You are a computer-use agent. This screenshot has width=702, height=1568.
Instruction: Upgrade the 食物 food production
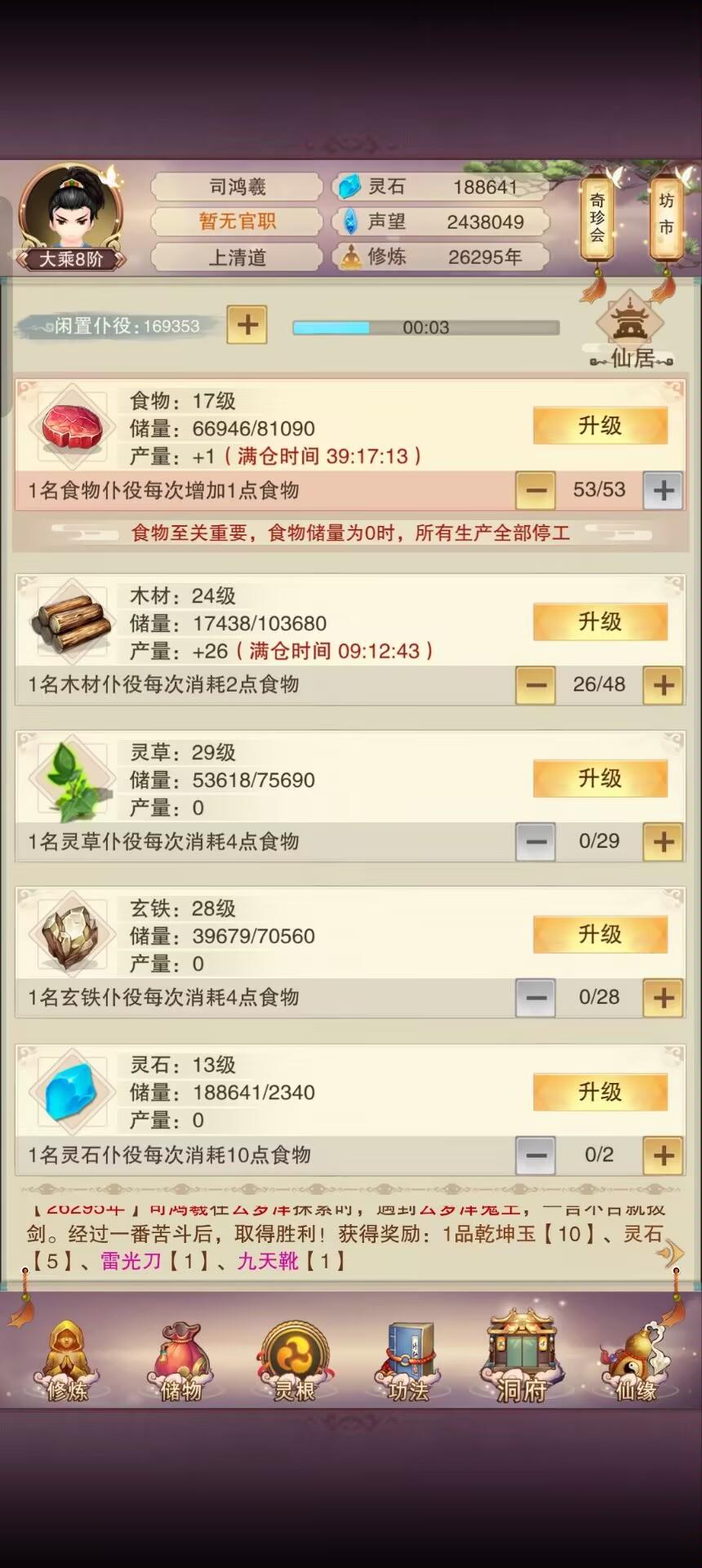[x=600, y=425]
